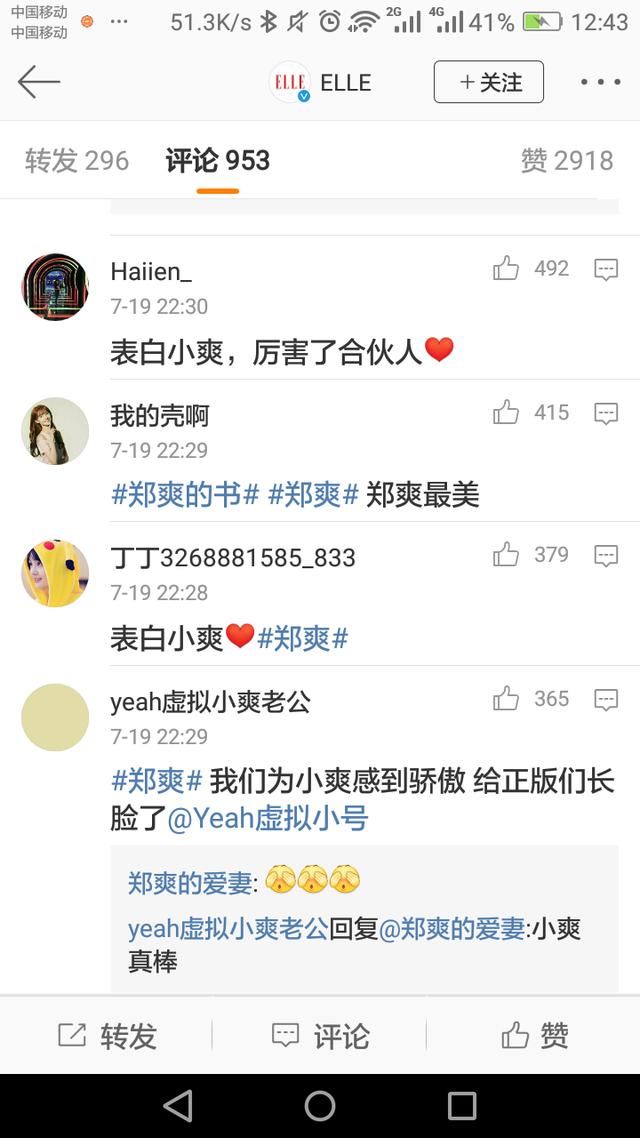The width and height of the screenshot is (640, 1138).
Task: Open the #郑爽的书# hashtag link
Action: pos(185,494)
